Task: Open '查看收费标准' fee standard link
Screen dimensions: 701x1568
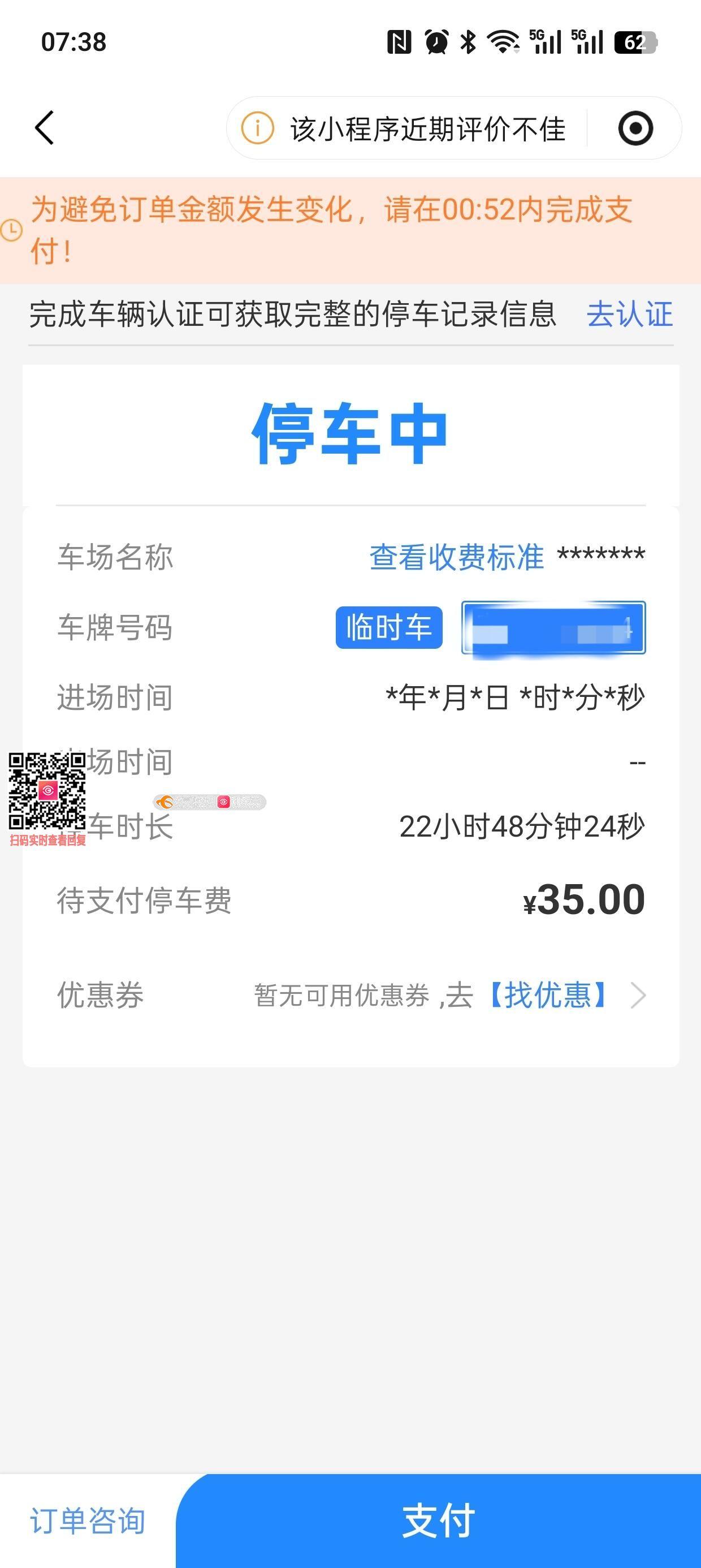Action: 456,557
